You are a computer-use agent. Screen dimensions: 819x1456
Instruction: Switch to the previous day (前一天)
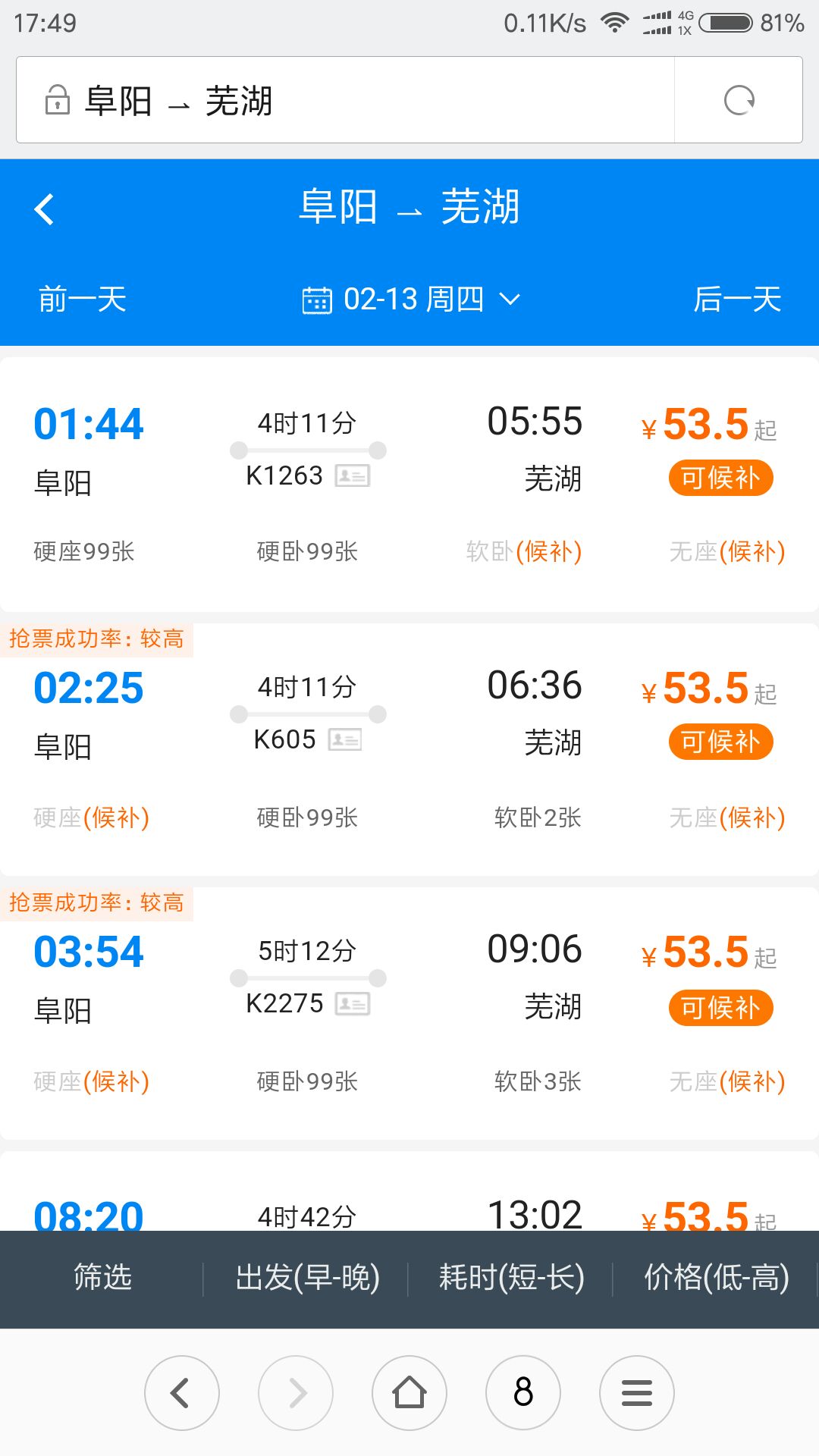coord(83,299)
